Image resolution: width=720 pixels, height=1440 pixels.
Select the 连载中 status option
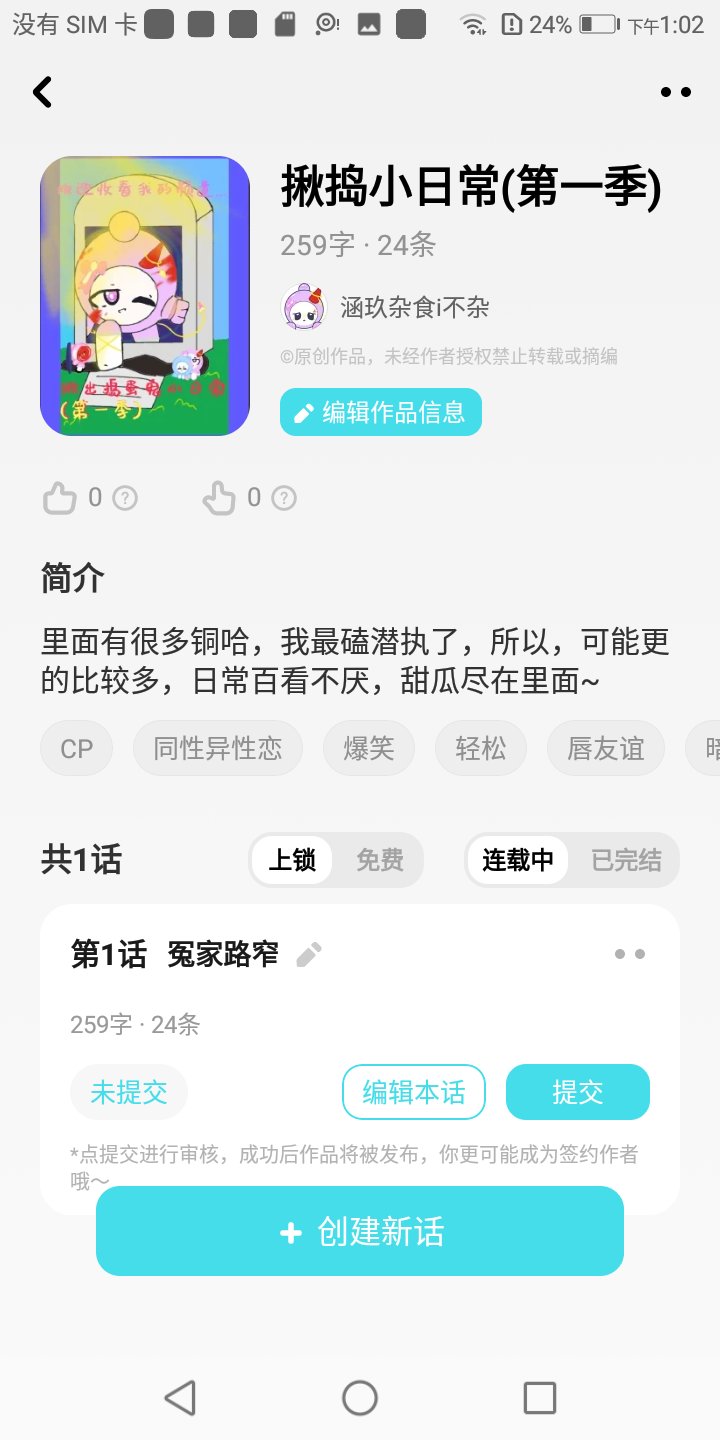pos(518,859)
